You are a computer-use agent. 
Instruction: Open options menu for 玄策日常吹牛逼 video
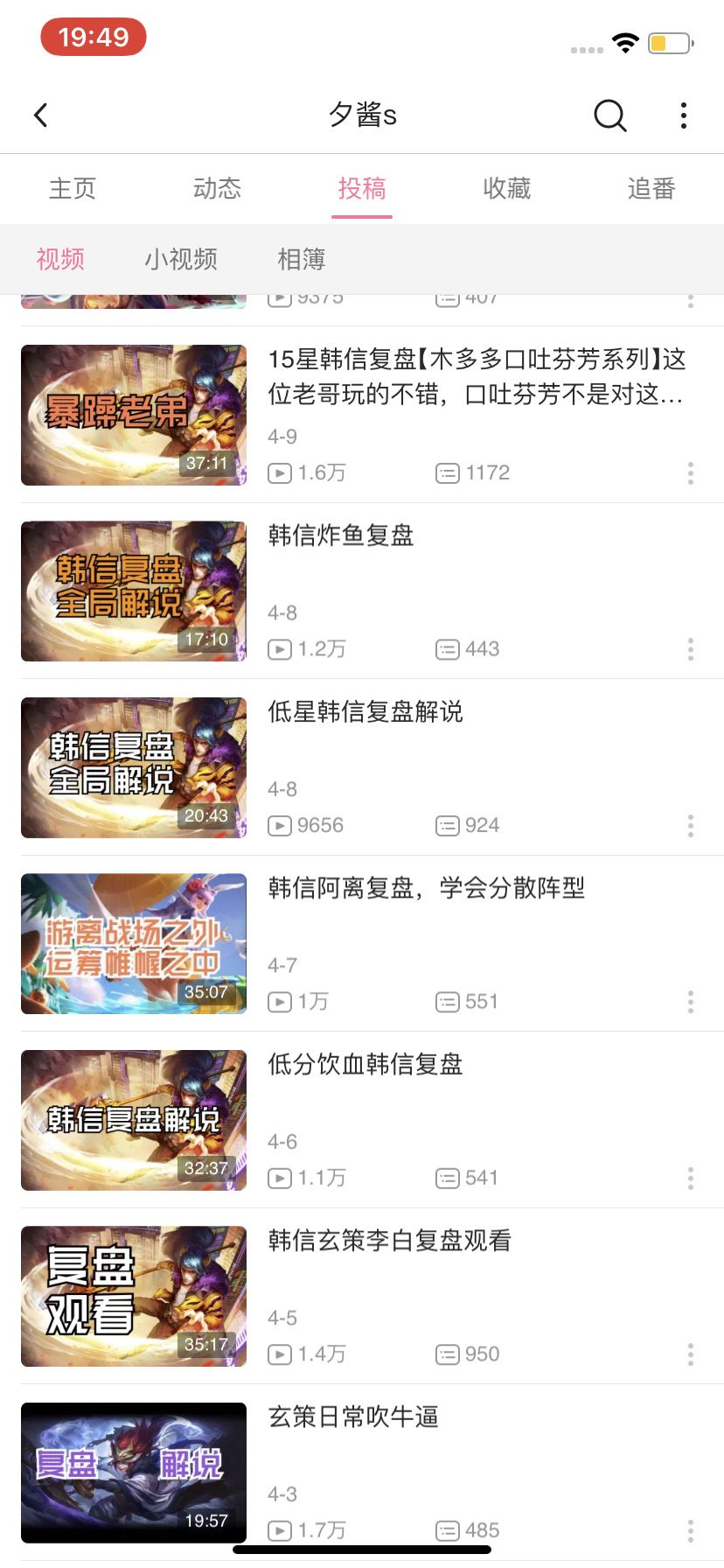click(690, 1530)
